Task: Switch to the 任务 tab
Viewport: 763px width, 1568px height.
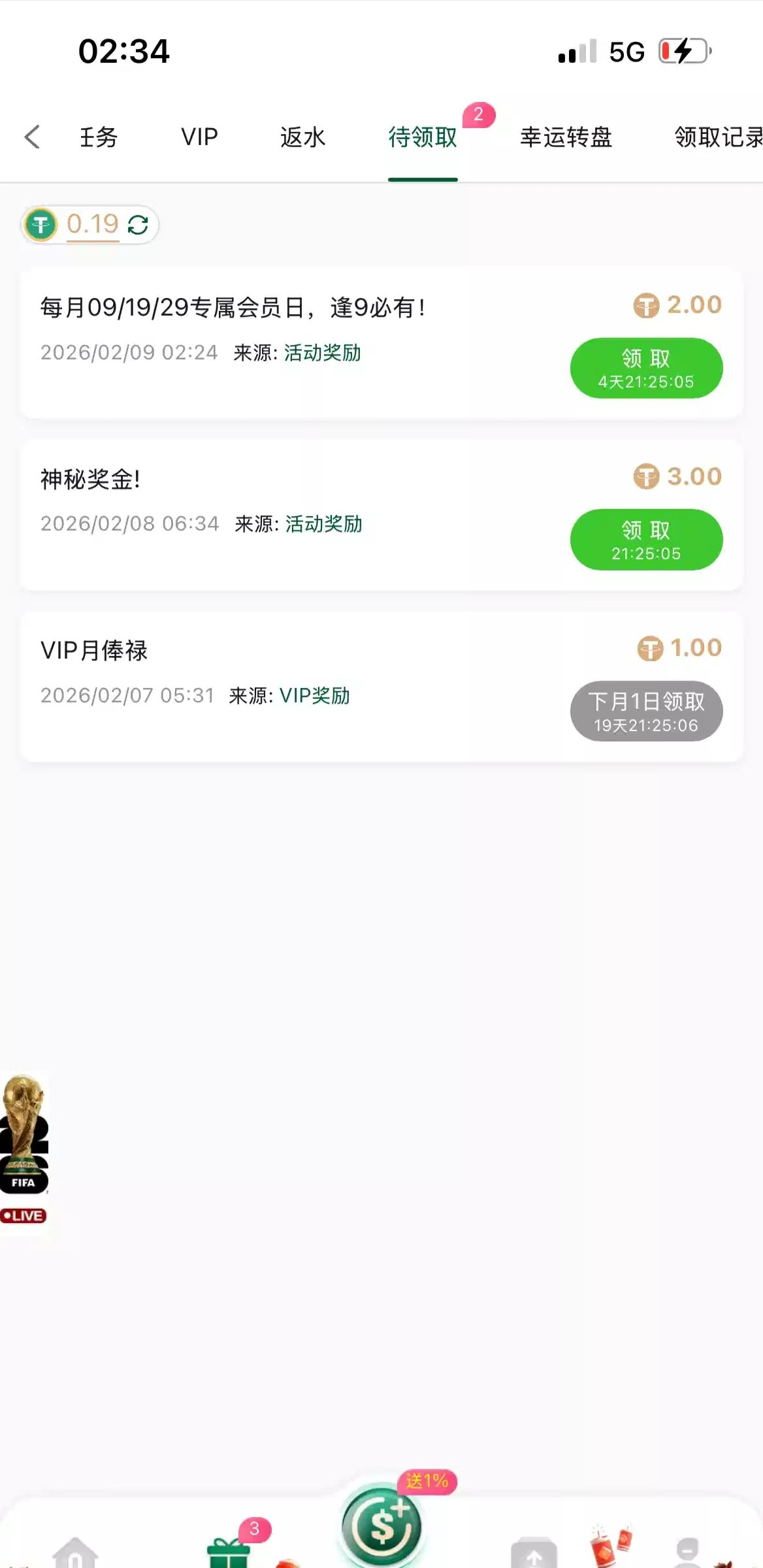Action: [99, 137]
